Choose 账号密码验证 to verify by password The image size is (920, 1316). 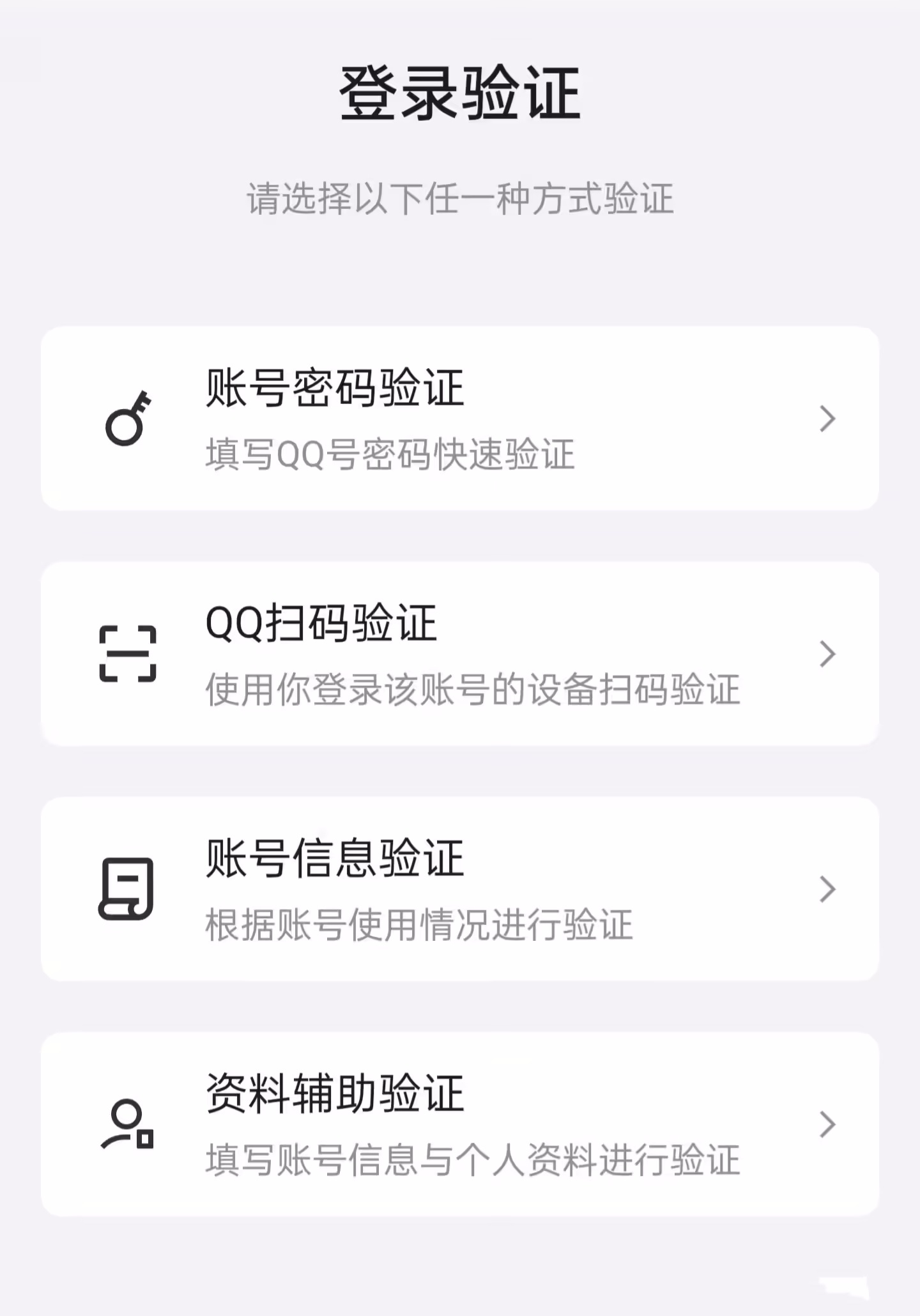[460, 419]
